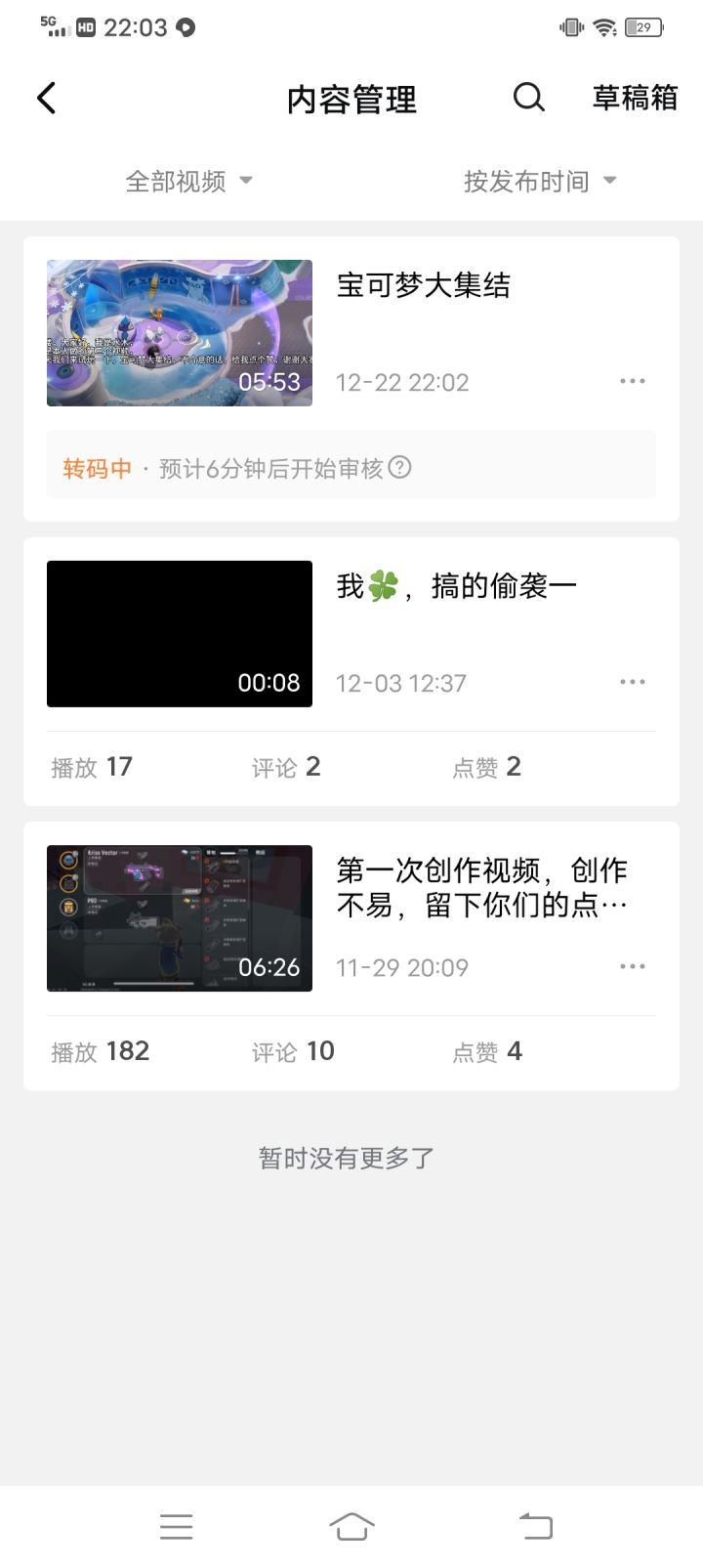Go back from 内容管理 page

[46, 98]
